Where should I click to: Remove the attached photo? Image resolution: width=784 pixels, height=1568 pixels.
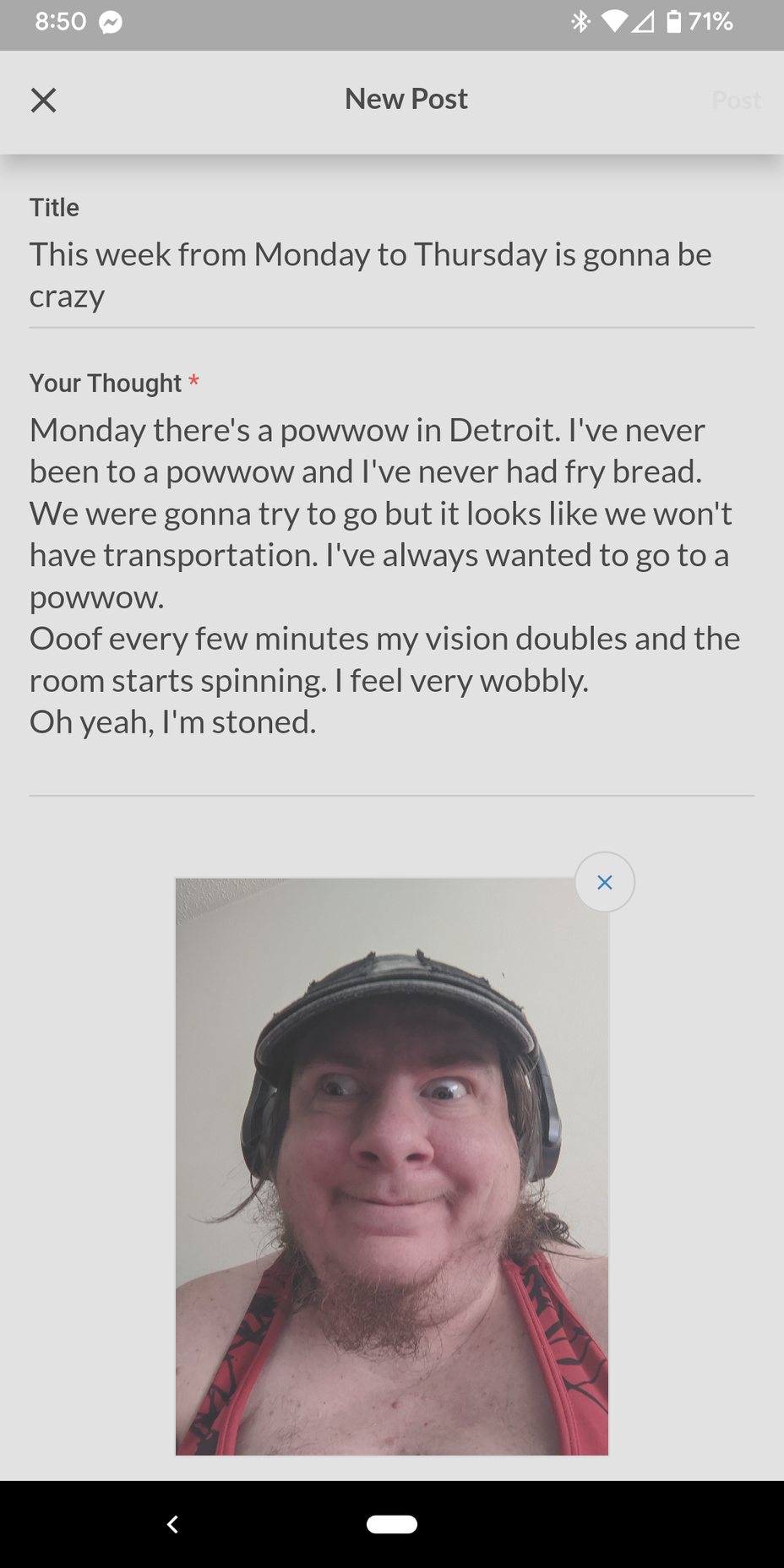point(605,882)
